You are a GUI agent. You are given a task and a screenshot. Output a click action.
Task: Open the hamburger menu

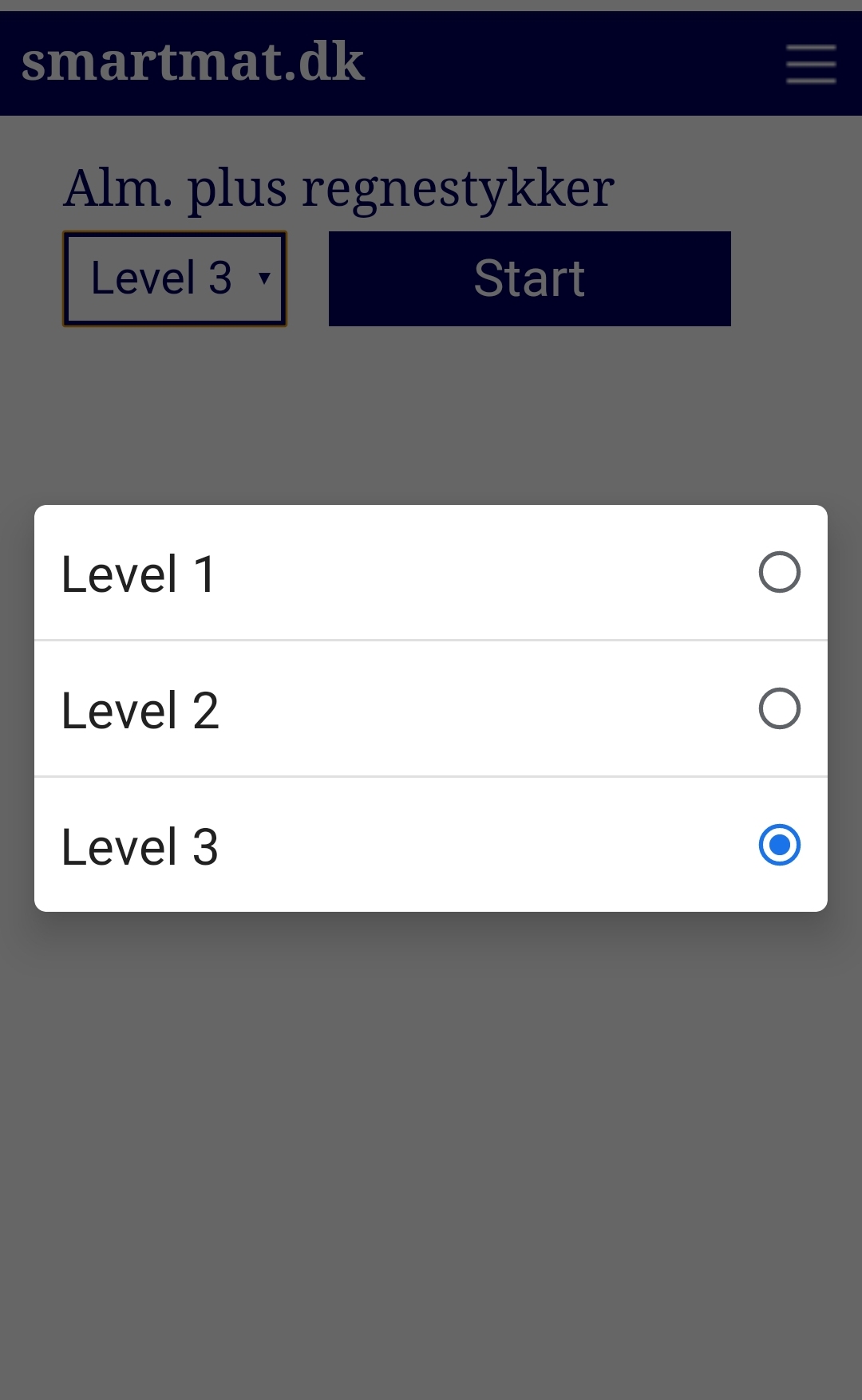click(810, 64)
